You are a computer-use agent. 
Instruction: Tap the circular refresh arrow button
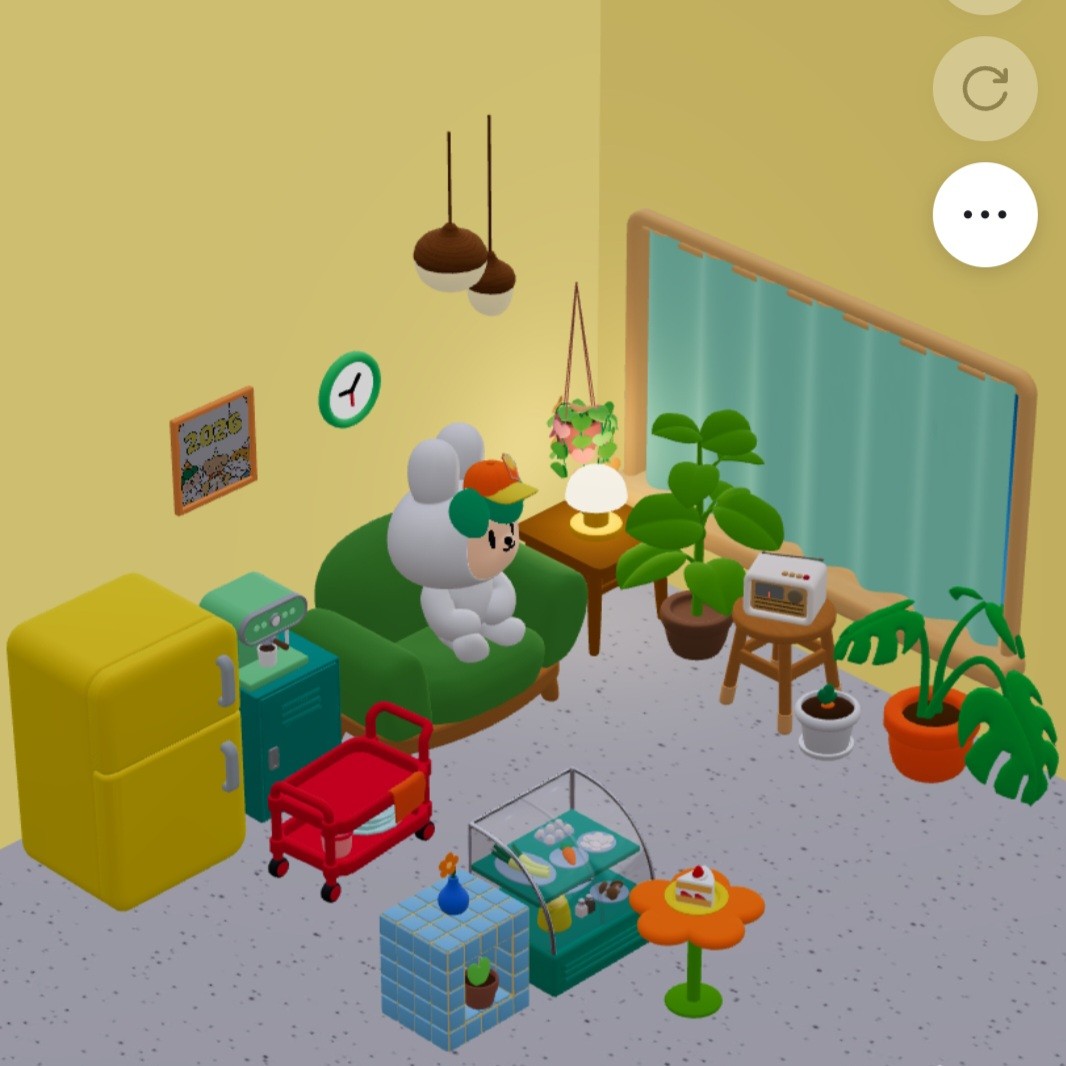click(985, 89)
